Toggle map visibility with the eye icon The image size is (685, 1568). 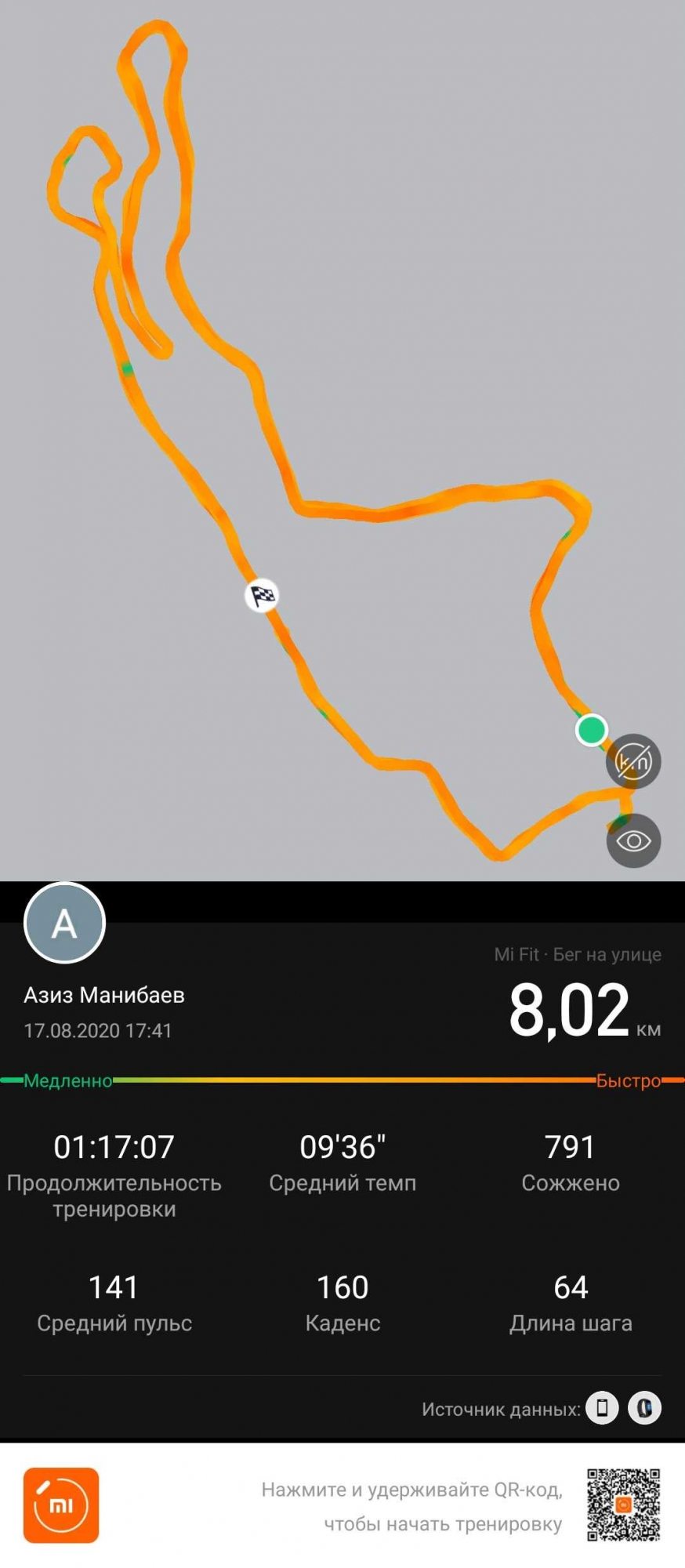pos(633,840)
